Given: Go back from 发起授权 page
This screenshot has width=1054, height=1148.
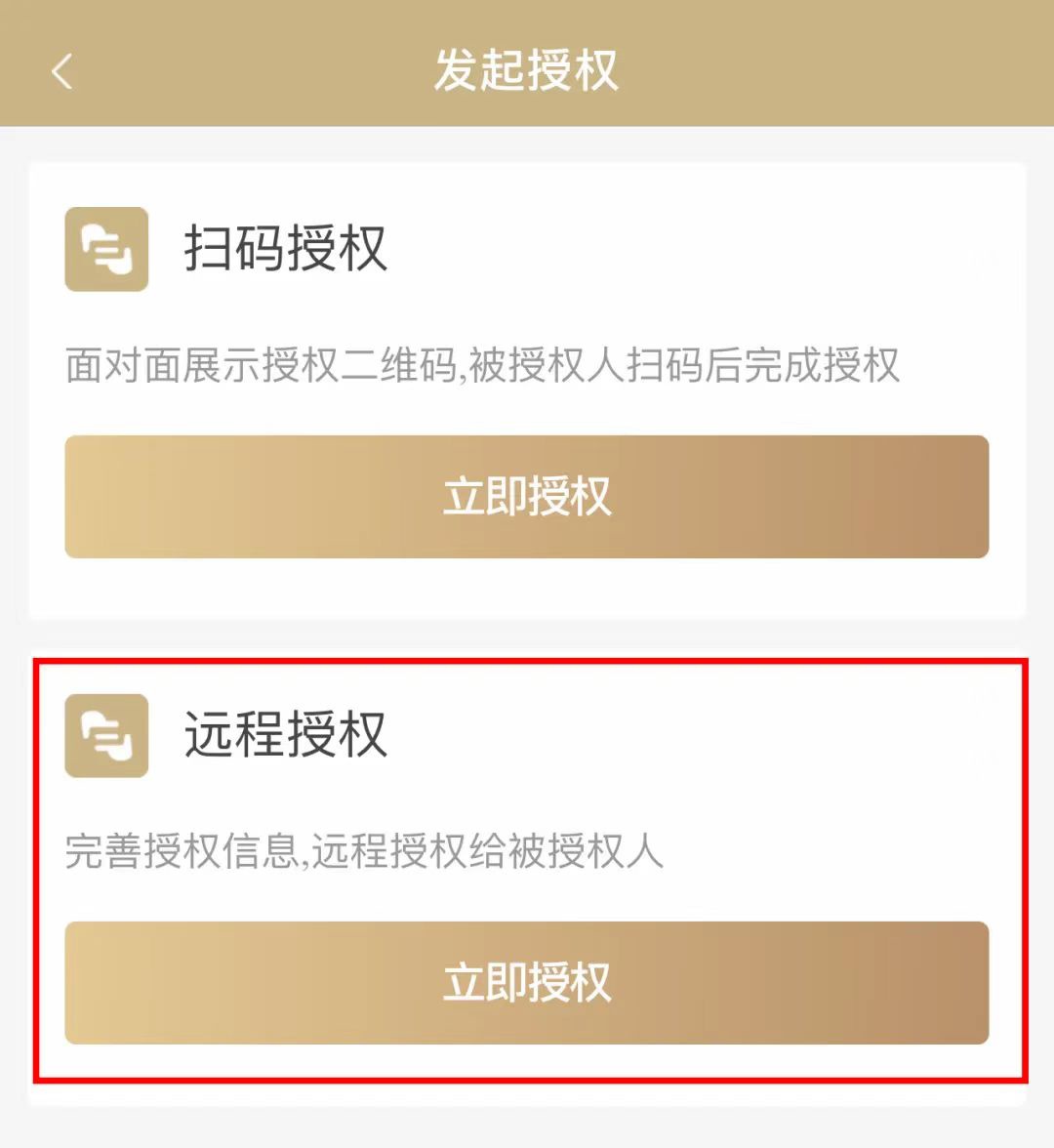Looking at the screenshot, I should (62, 71).
